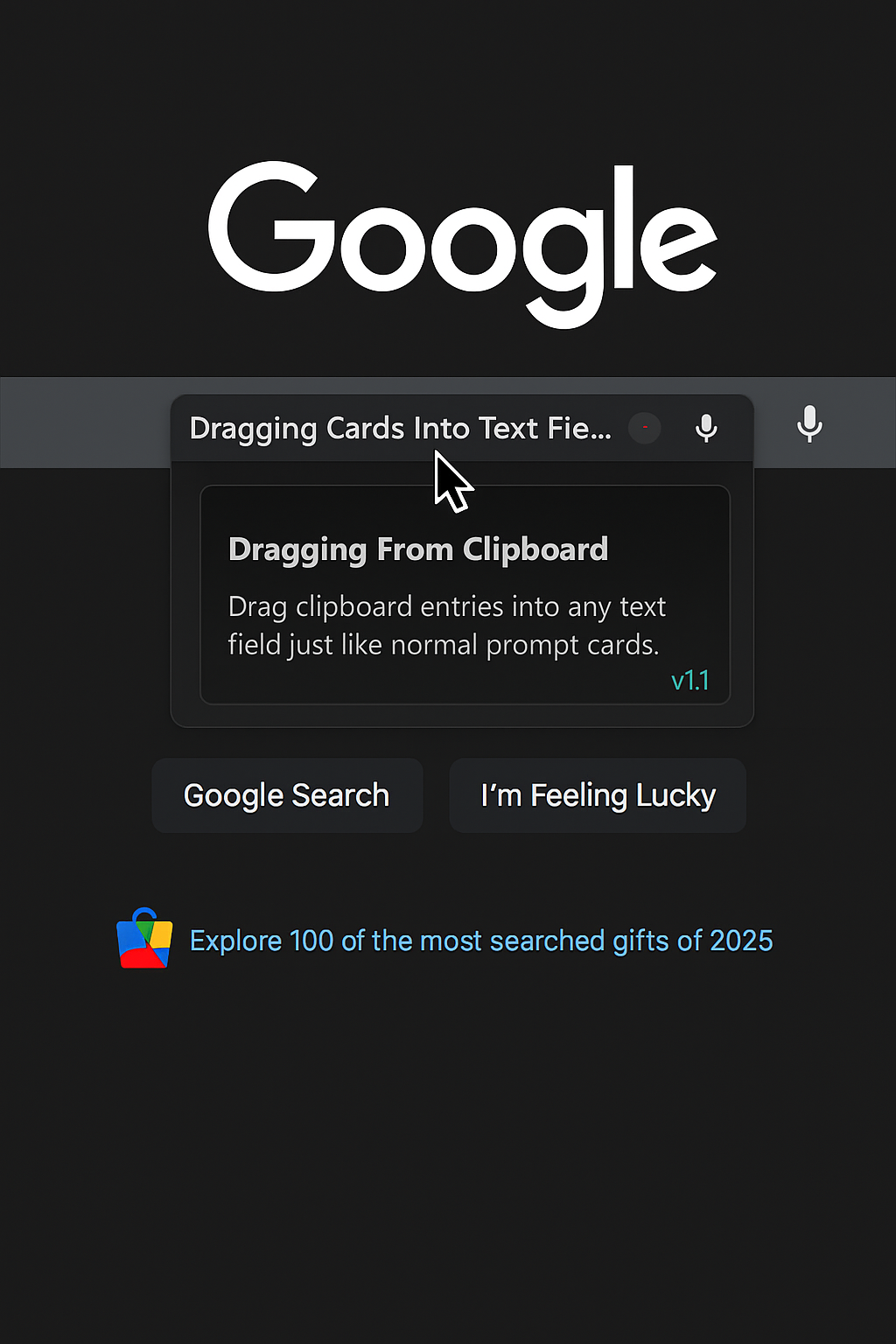This screenshot has height=1344, width=896.
Task: Tap the microphone inside the Dragging Cards field
Action: point(706,428)
